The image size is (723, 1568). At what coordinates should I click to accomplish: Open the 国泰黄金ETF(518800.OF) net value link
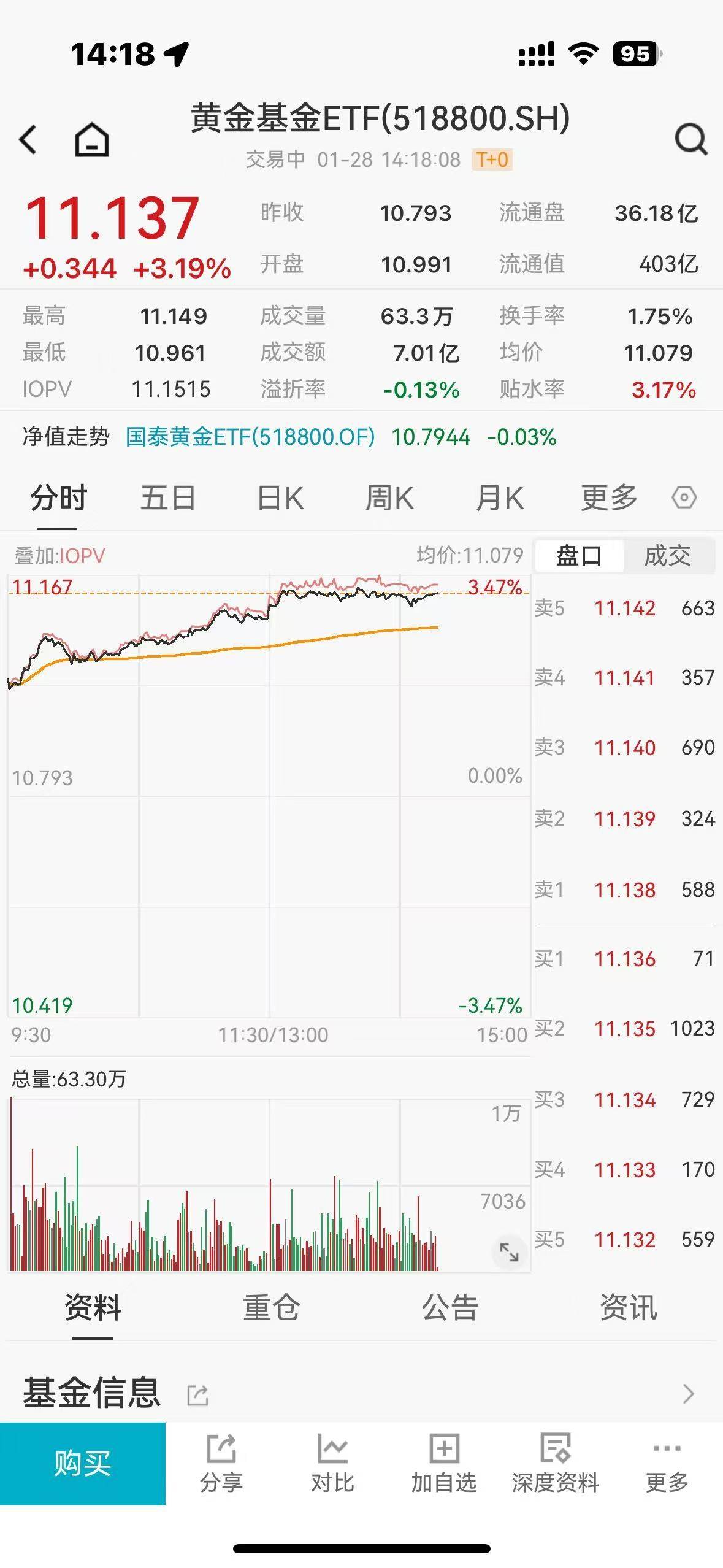(250, 437)
